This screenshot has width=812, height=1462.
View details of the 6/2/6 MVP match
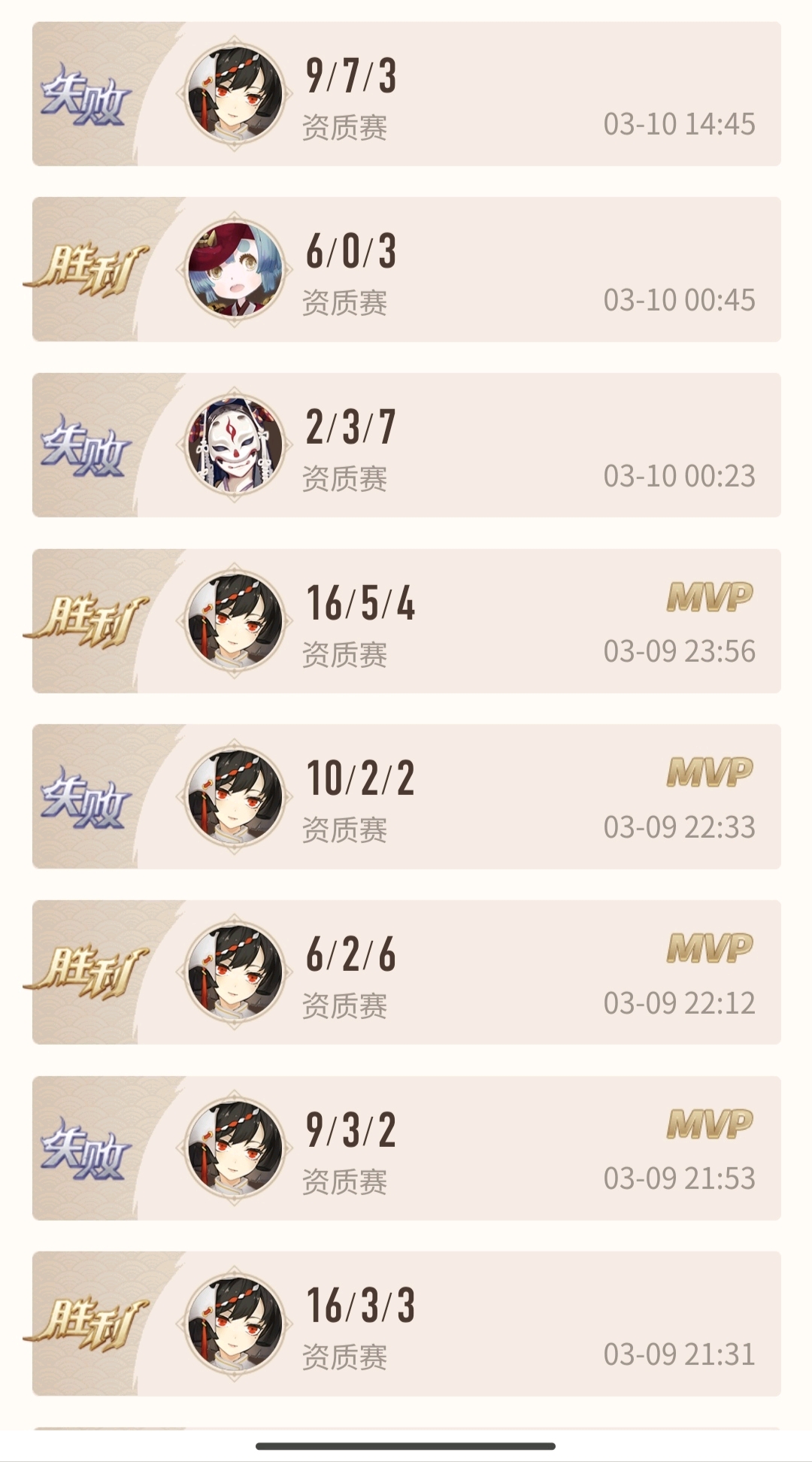tap(406, 972)
